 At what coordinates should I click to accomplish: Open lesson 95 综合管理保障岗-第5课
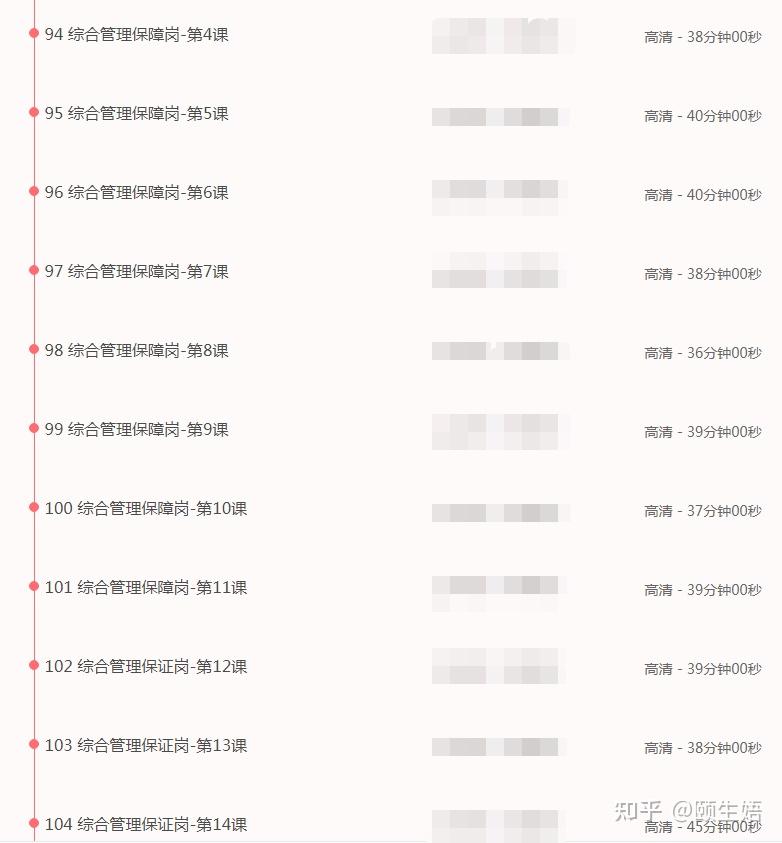137,114
